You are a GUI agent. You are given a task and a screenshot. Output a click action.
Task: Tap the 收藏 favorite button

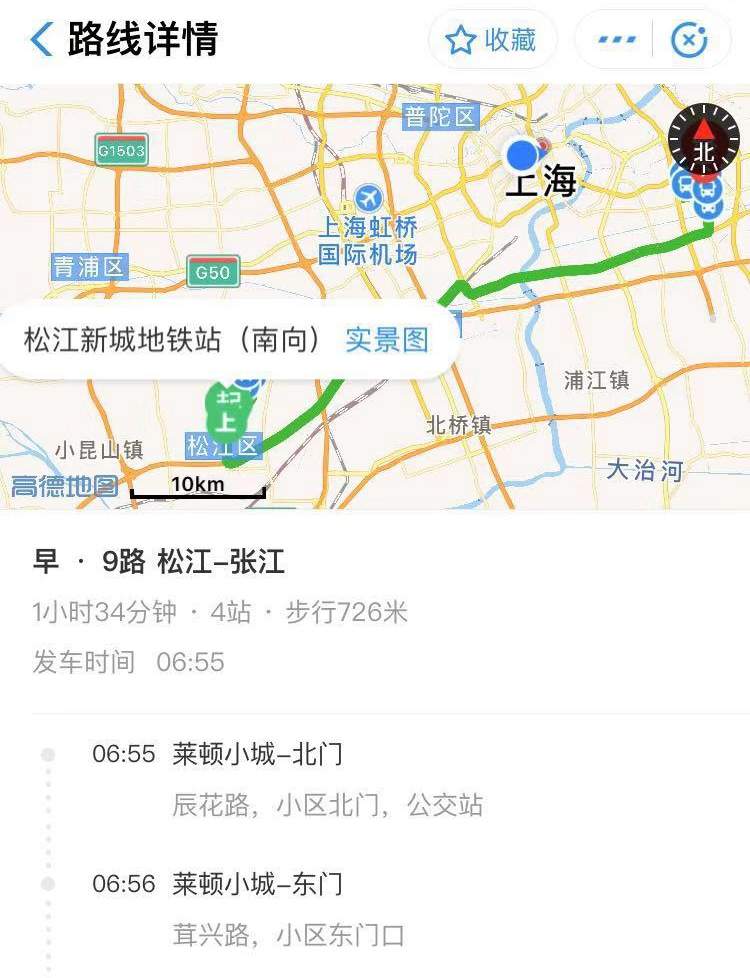(x=491, y=40)
